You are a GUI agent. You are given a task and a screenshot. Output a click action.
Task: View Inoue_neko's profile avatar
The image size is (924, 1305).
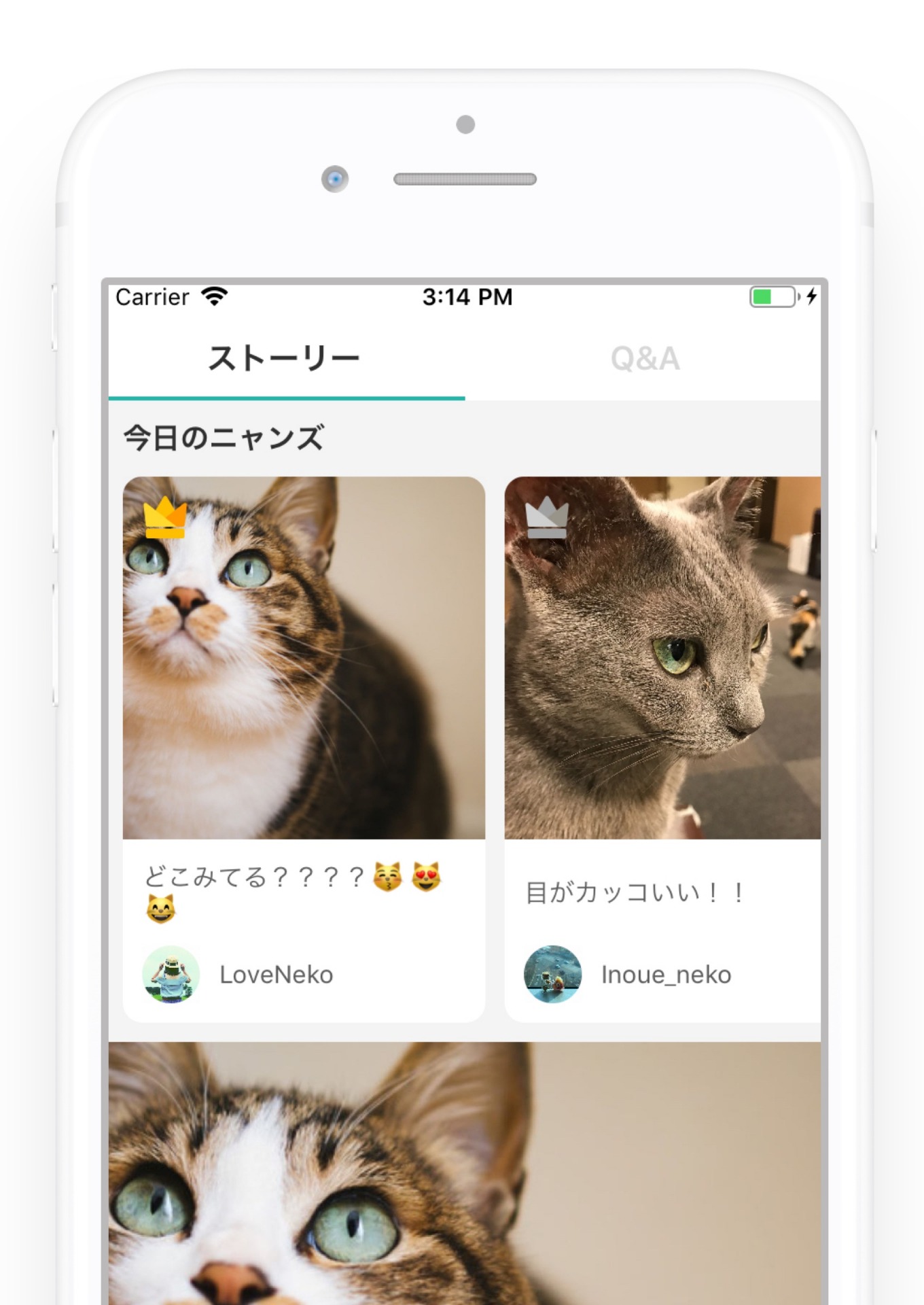(552, 974)
